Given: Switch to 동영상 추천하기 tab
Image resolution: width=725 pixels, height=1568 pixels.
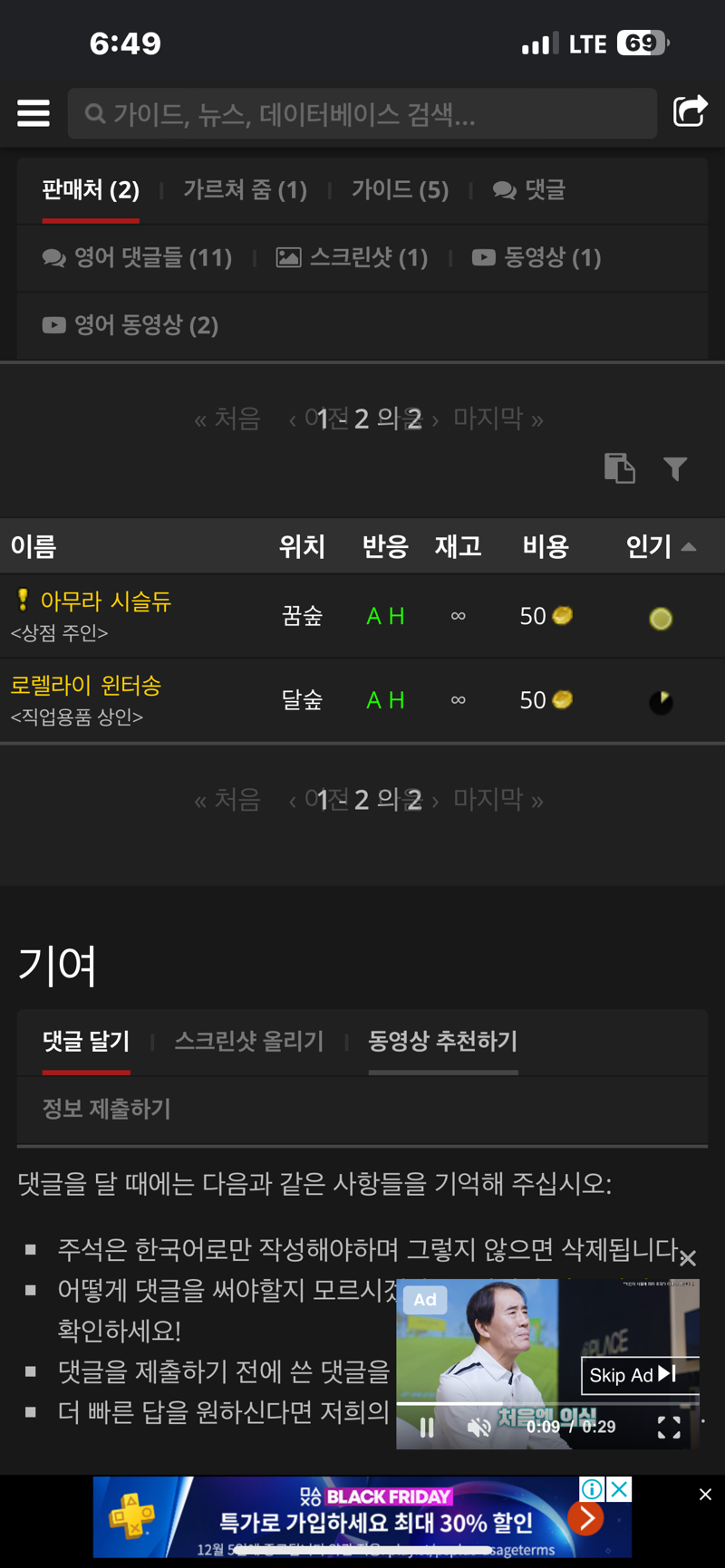Looking at the screenshot, I should pos(443,1041).
